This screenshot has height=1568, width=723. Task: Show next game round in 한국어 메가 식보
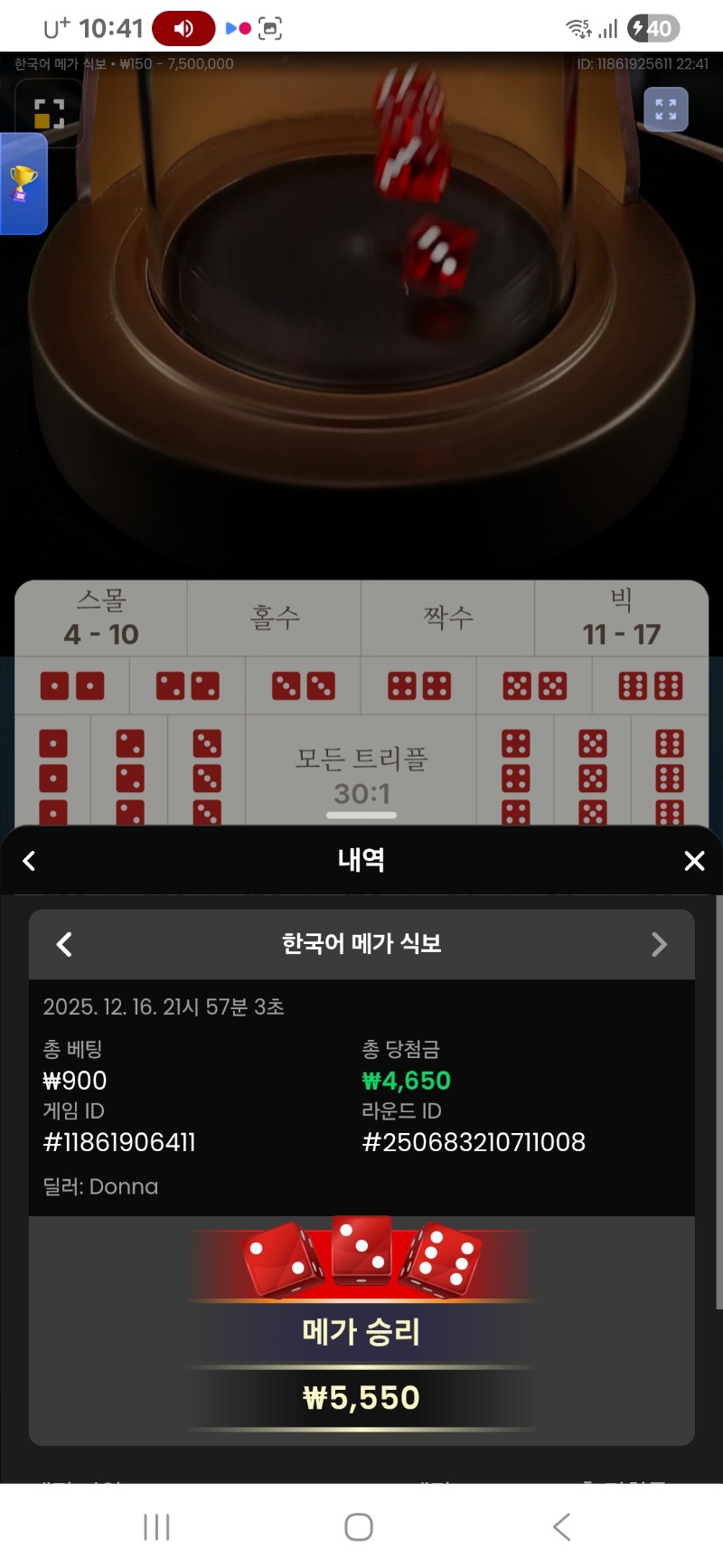point(659,945)
